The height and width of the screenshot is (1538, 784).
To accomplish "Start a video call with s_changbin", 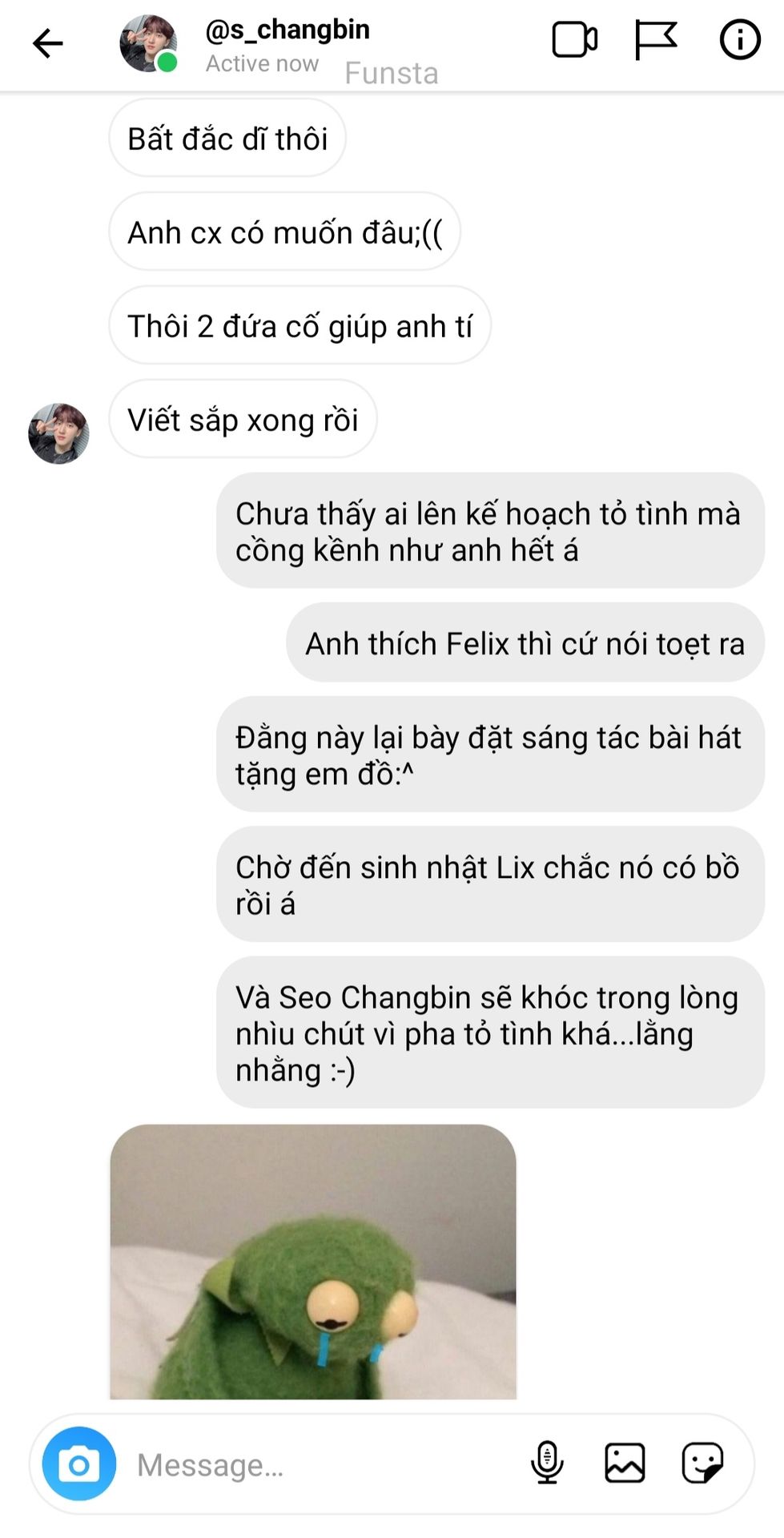I will pyautogui.click(x=574, y=40).
